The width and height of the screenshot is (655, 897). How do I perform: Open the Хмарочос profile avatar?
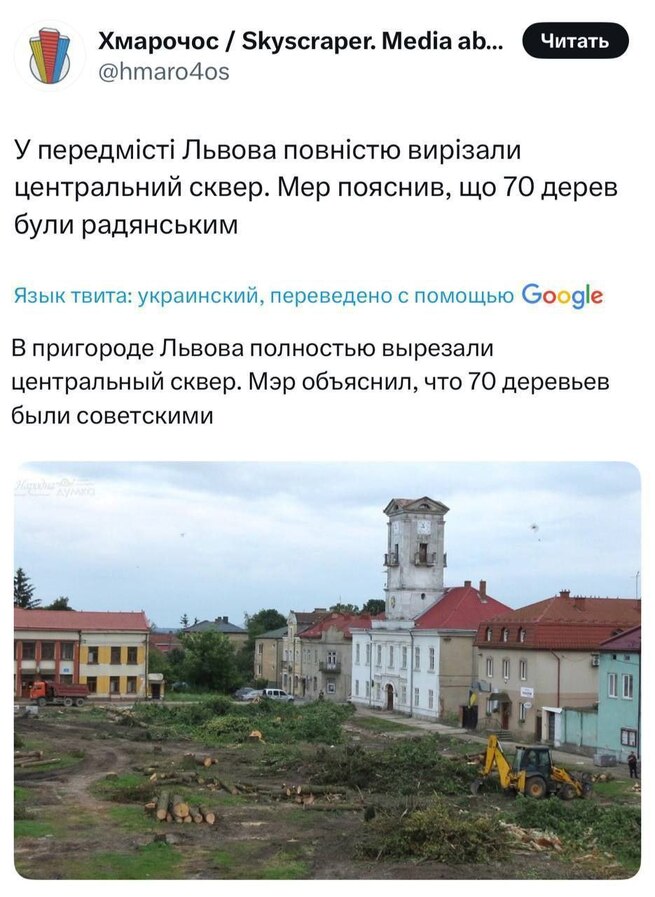49,56
